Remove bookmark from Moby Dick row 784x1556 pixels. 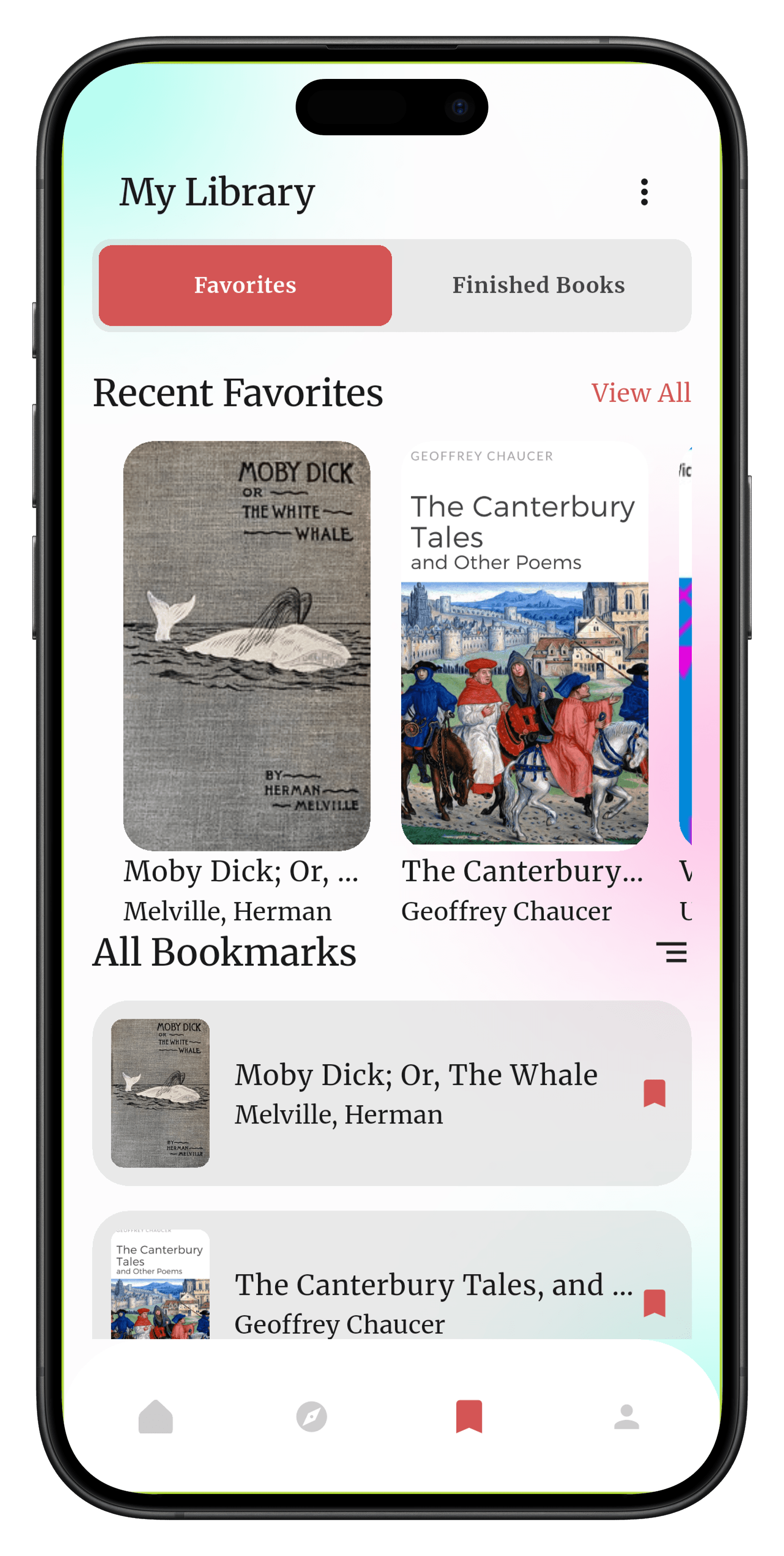click(x=654, y=1093)
